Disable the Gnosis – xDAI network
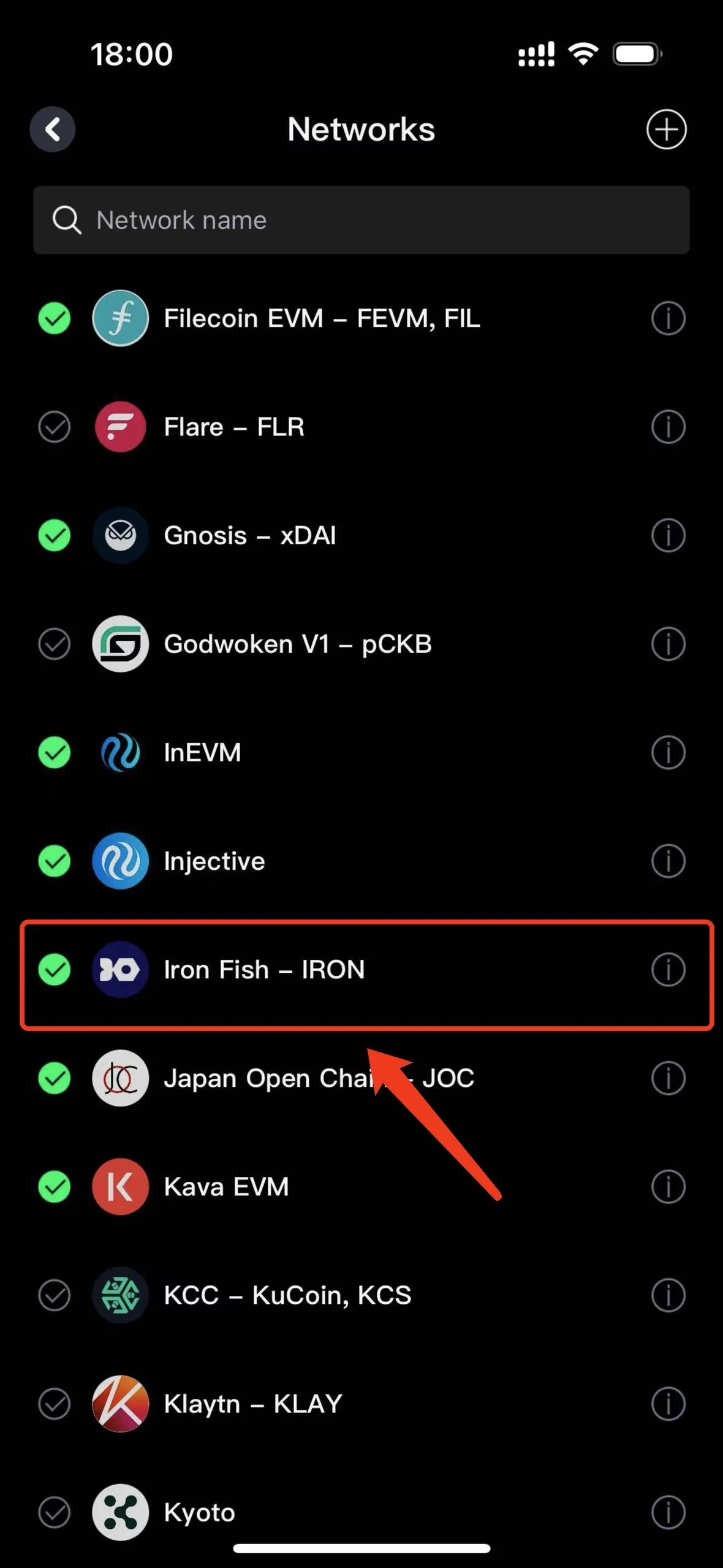 pyautogui.click(x=54, y=535)
